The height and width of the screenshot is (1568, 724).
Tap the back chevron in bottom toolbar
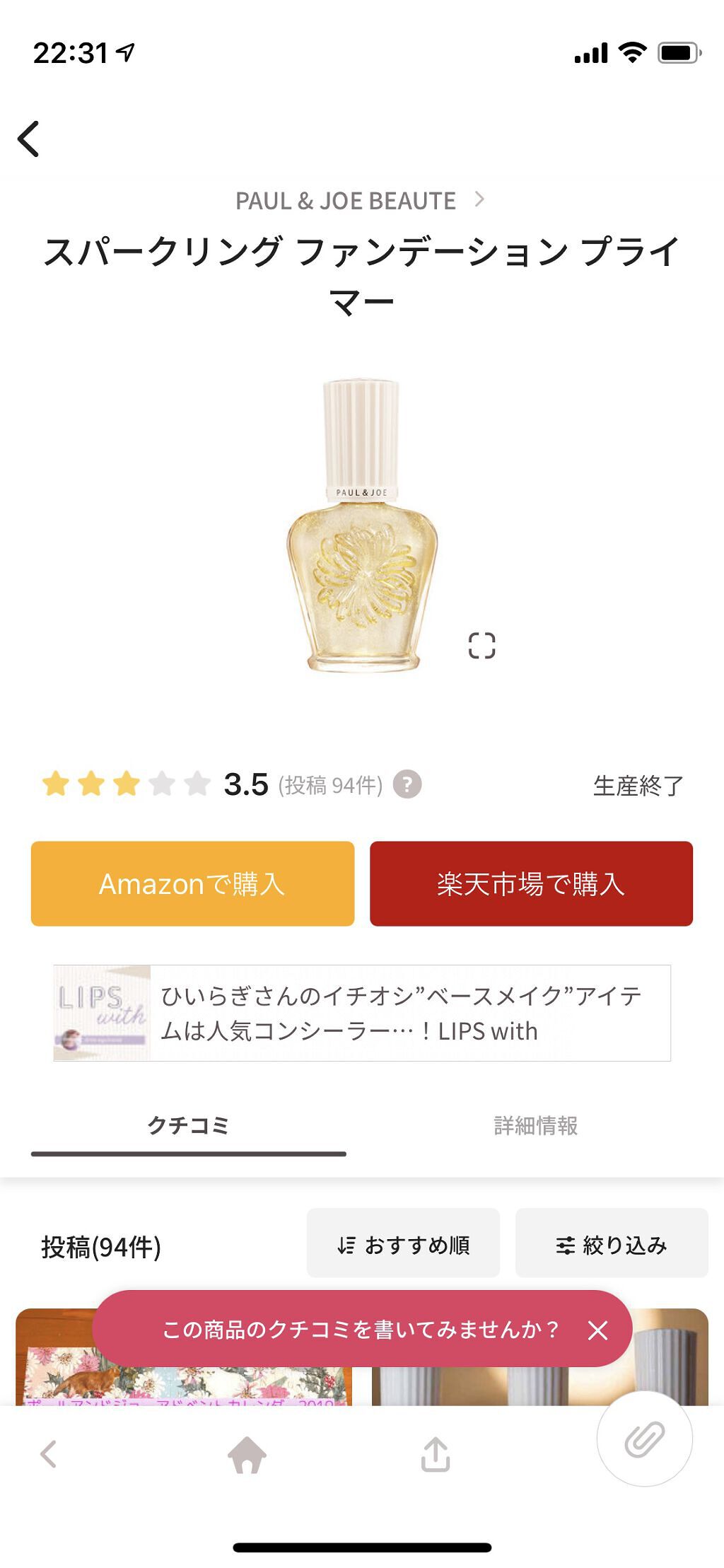point(48,1454)
